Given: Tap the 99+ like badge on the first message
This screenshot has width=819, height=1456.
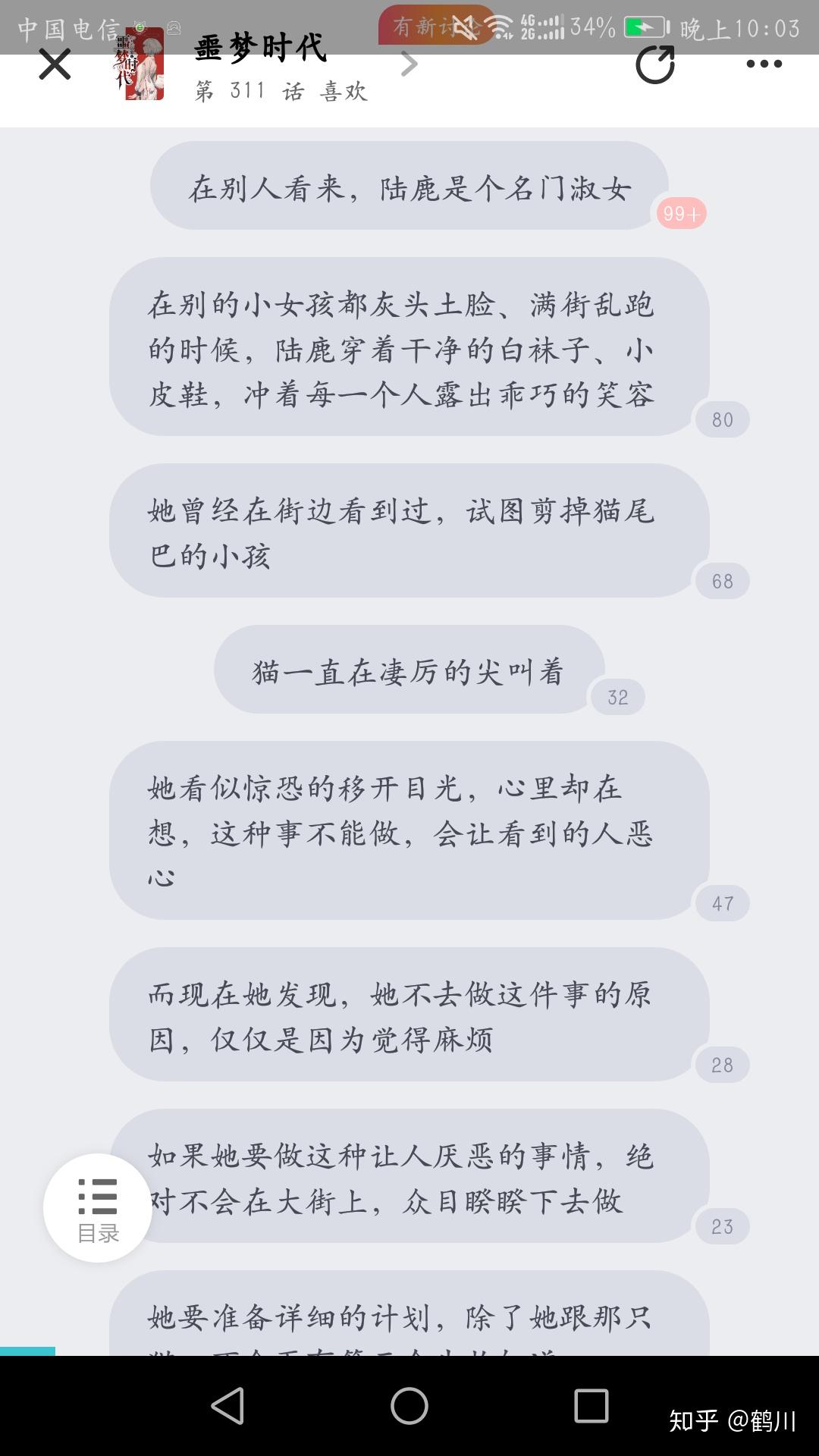Looking at the screenshot, I should [x=680, y=215].
